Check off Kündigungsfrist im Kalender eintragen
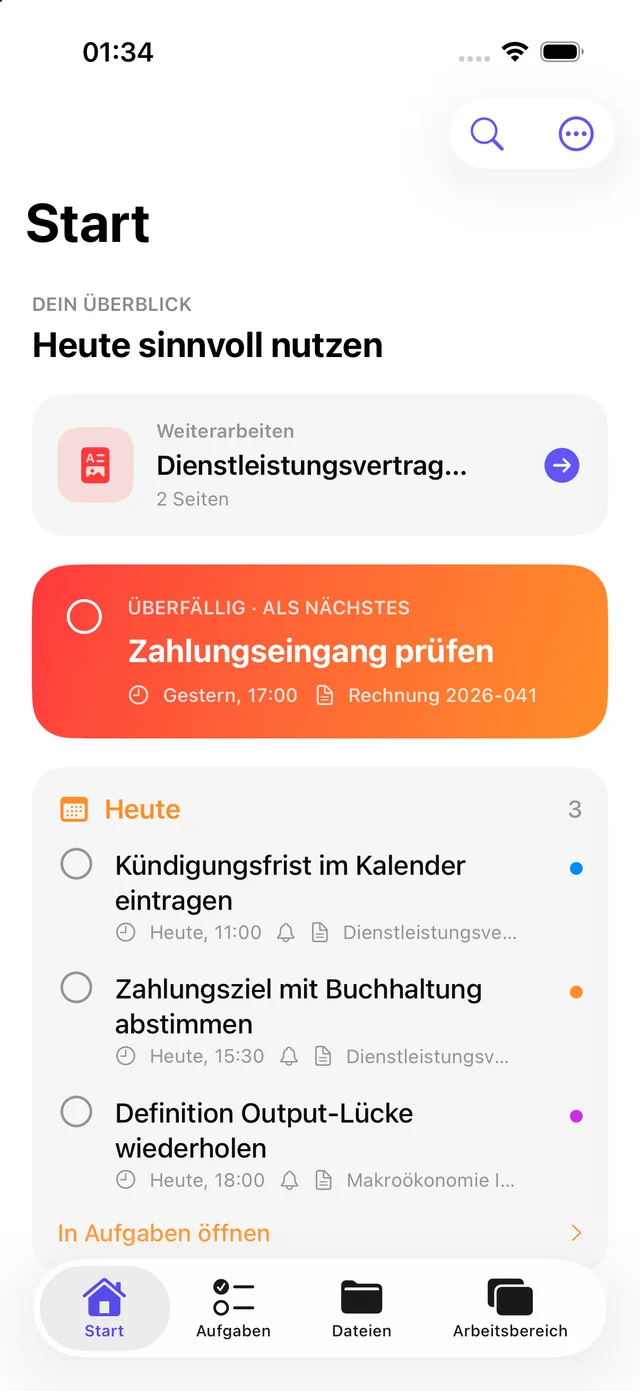The height and width of the screenshot is (1391, 640). 77,864
